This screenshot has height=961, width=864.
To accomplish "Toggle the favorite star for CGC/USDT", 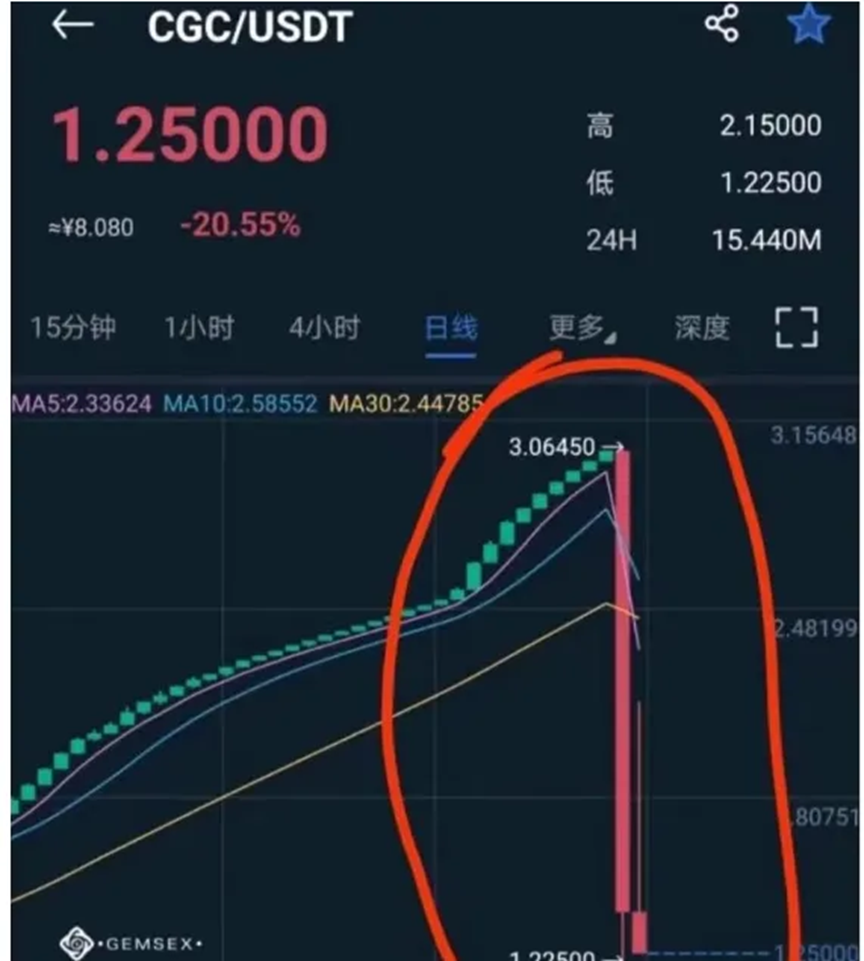I will pos(809,24).
